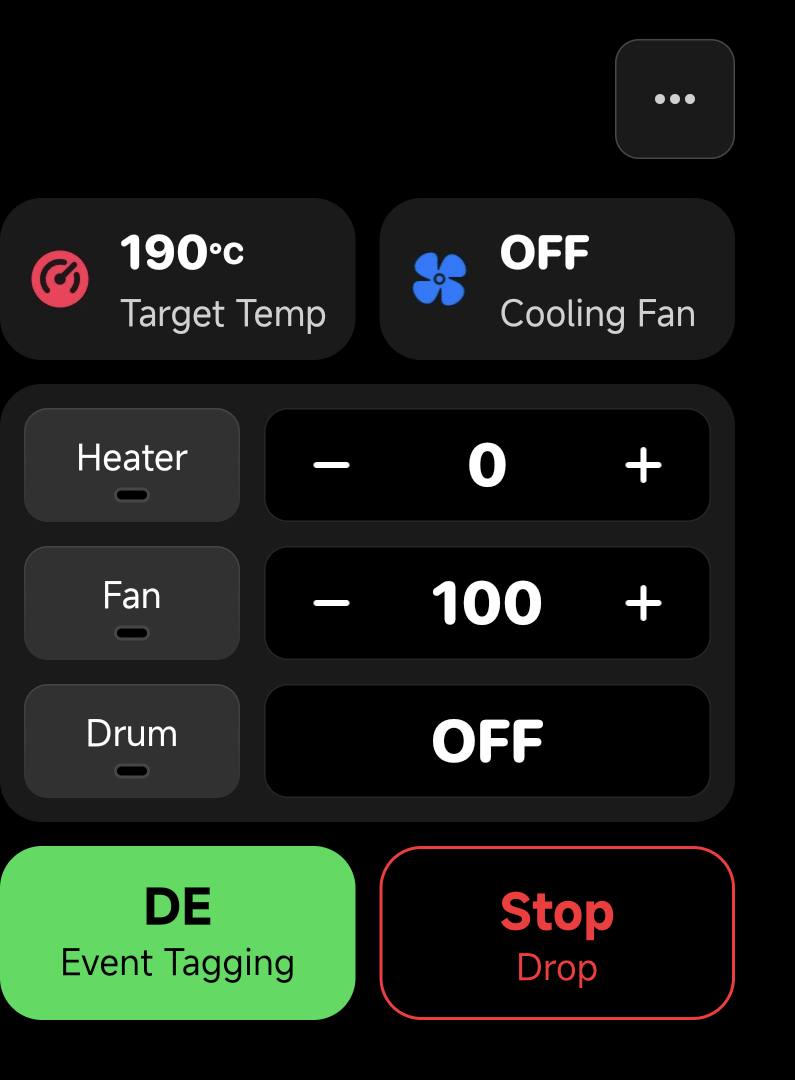This screenshot has width=795, height=1080.
Task: Click the plus icon beside fan speed 100
Action: pos(643,603)
